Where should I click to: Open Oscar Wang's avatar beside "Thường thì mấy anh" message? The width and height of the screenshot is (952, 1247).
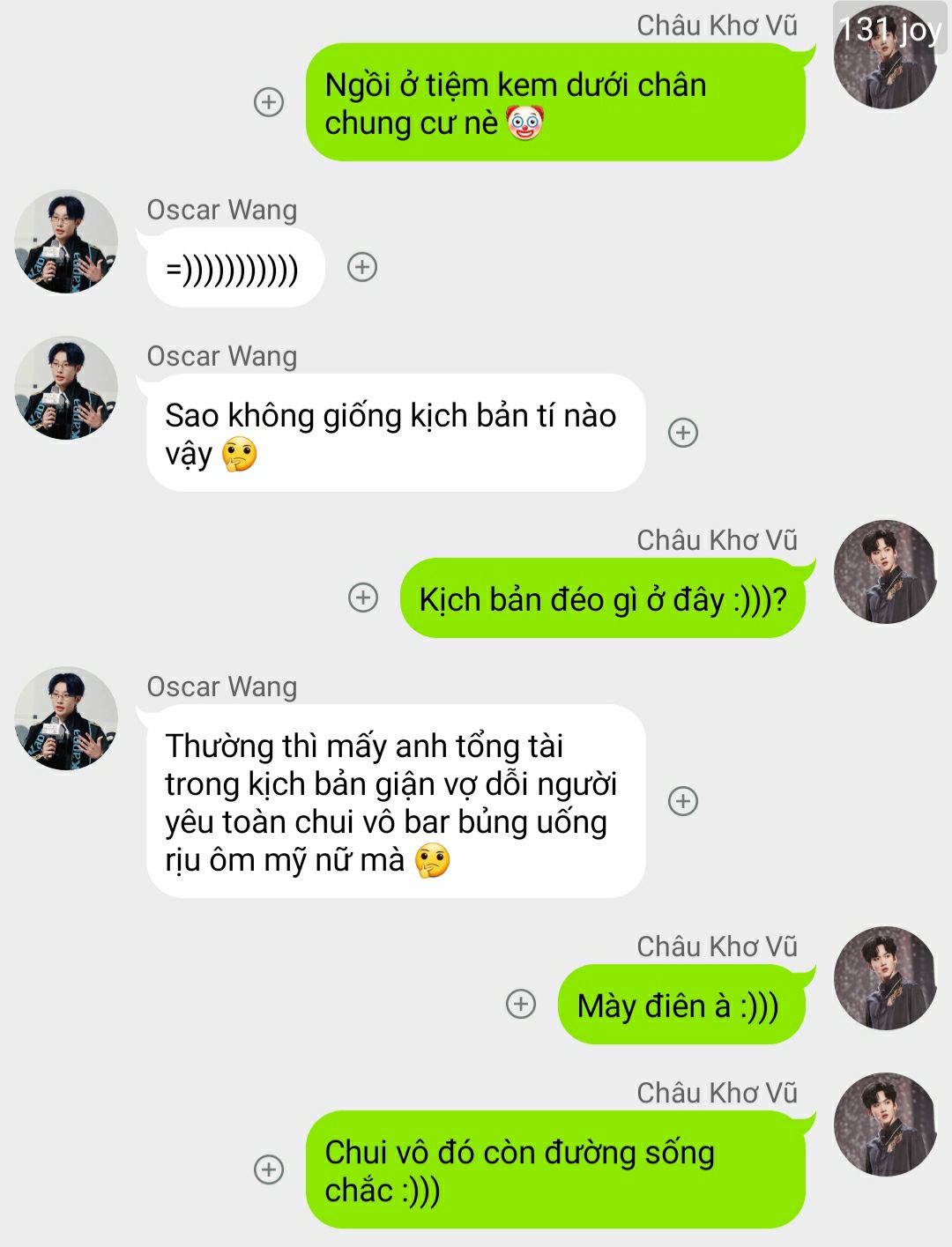click(66, 718)
